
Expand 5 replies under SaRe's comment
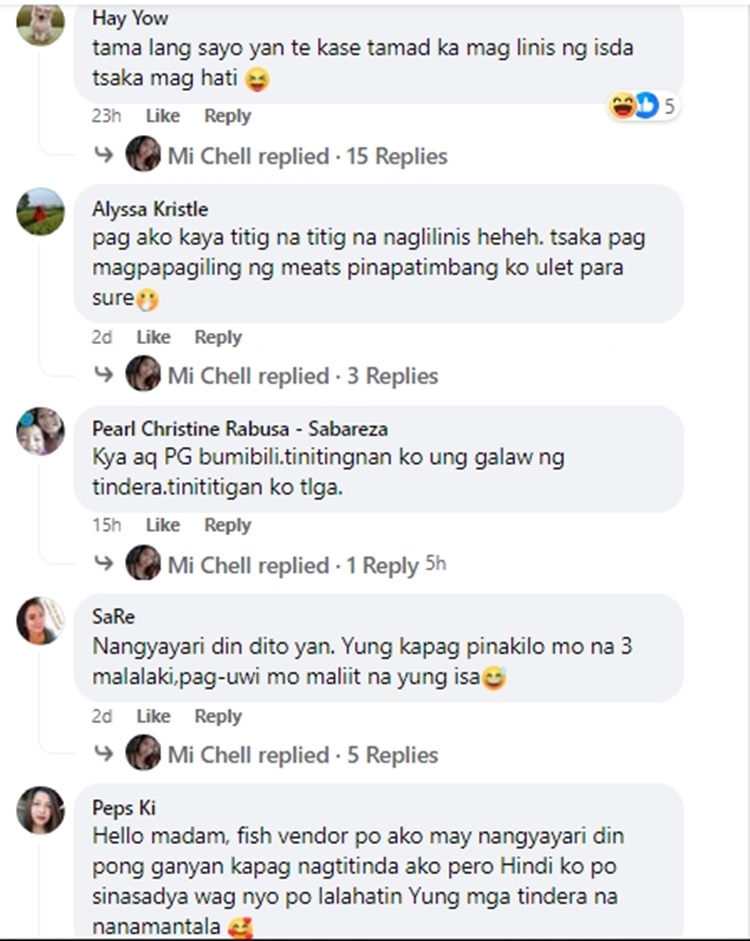tap(303, 755)
